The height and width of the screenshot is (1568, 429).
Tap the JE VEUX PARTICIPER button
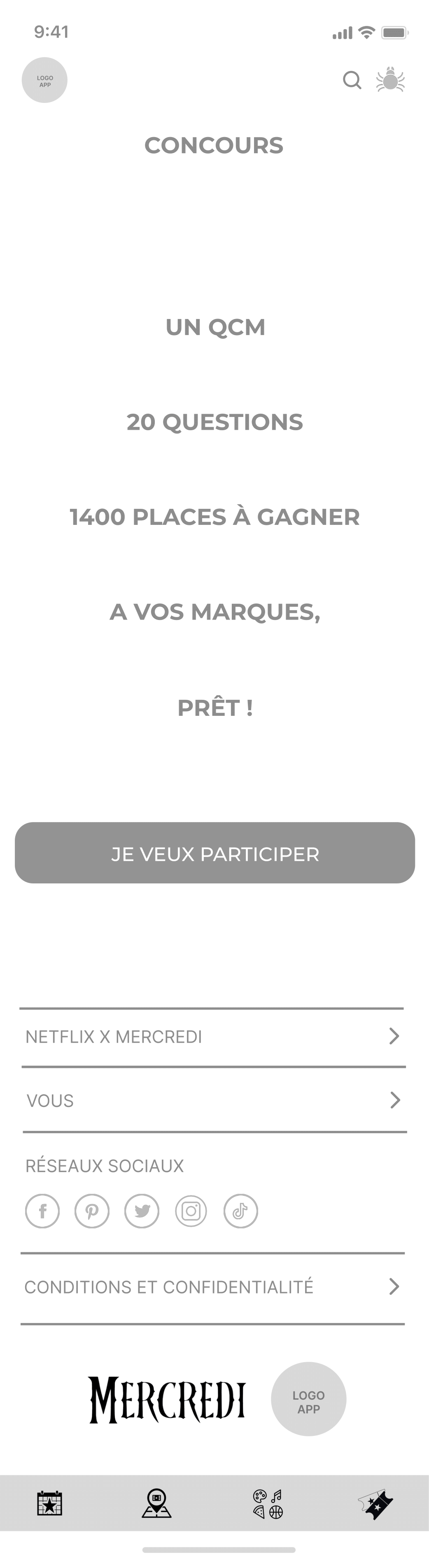215,853
